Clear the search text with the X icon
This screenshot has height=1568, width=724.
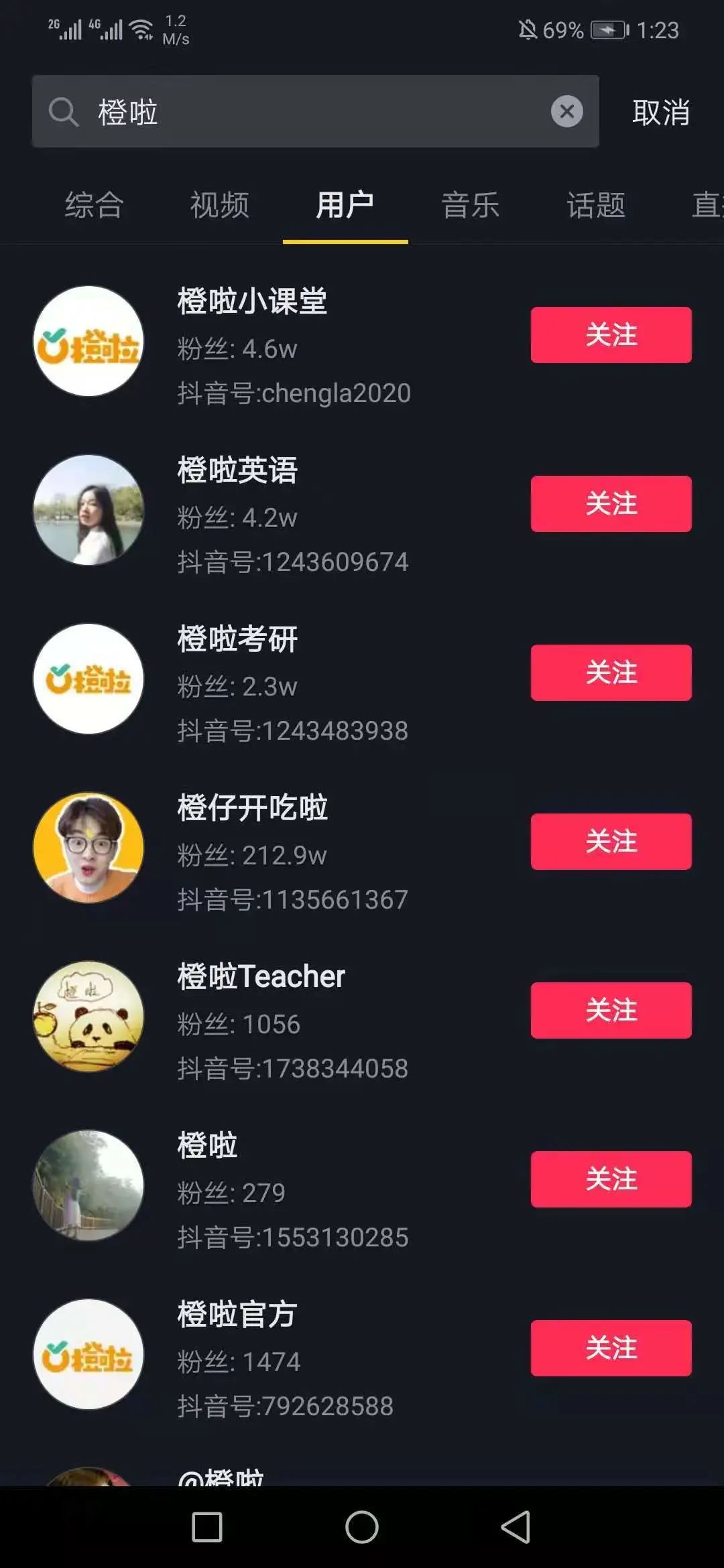(566, 111)
